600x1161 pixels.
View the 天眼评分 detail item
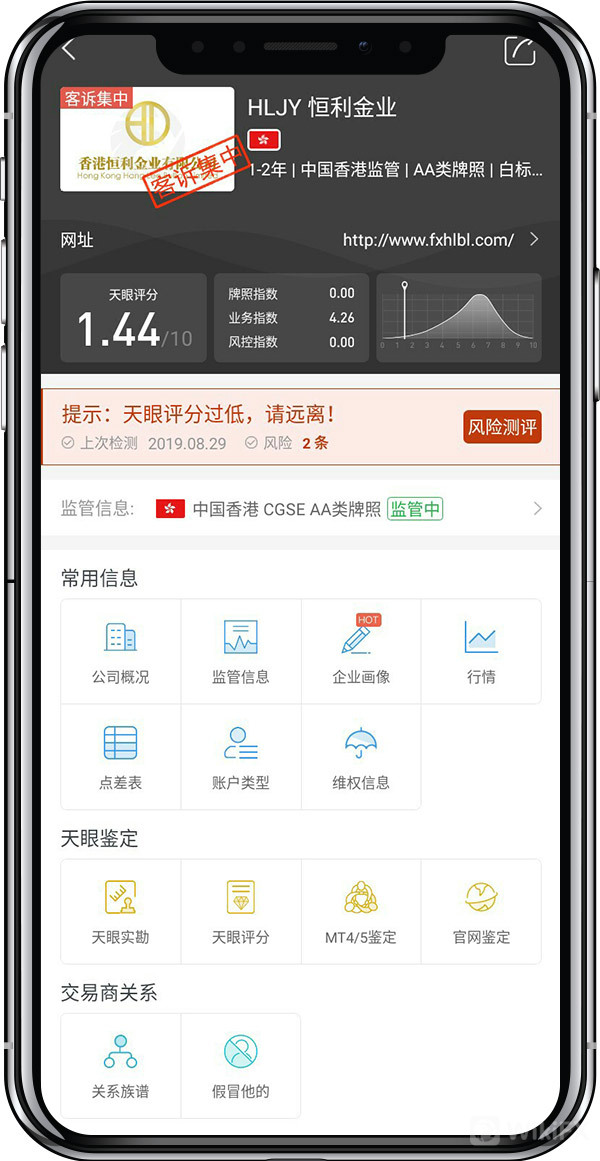point(240,912)
